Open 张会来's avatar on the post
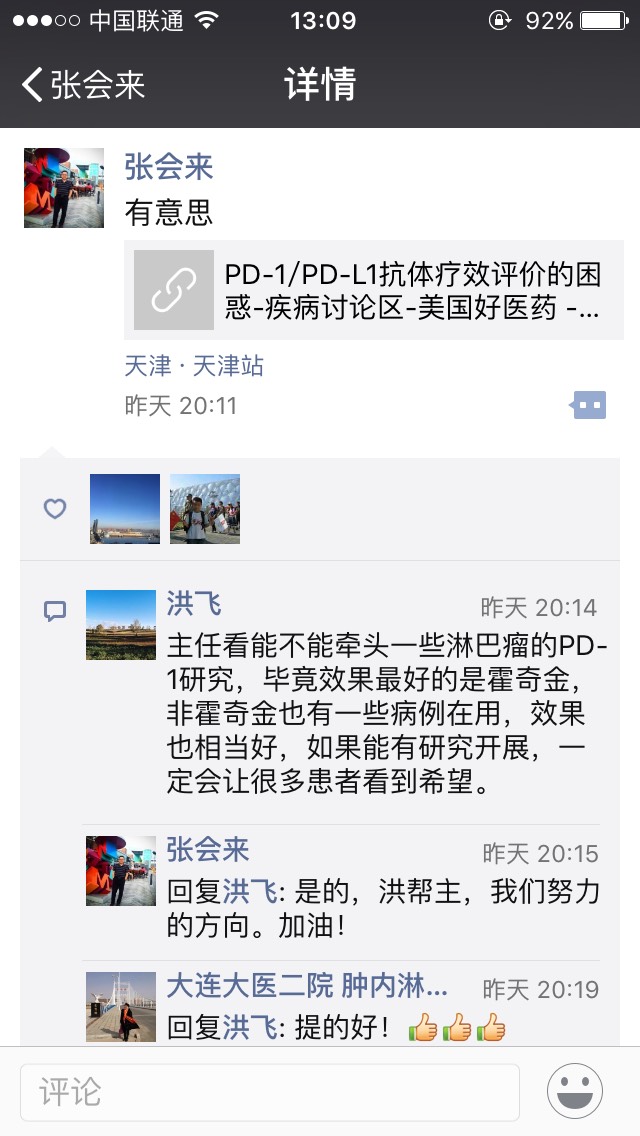The width and height of the screenshot is (640, 1136). coord(64,188)
